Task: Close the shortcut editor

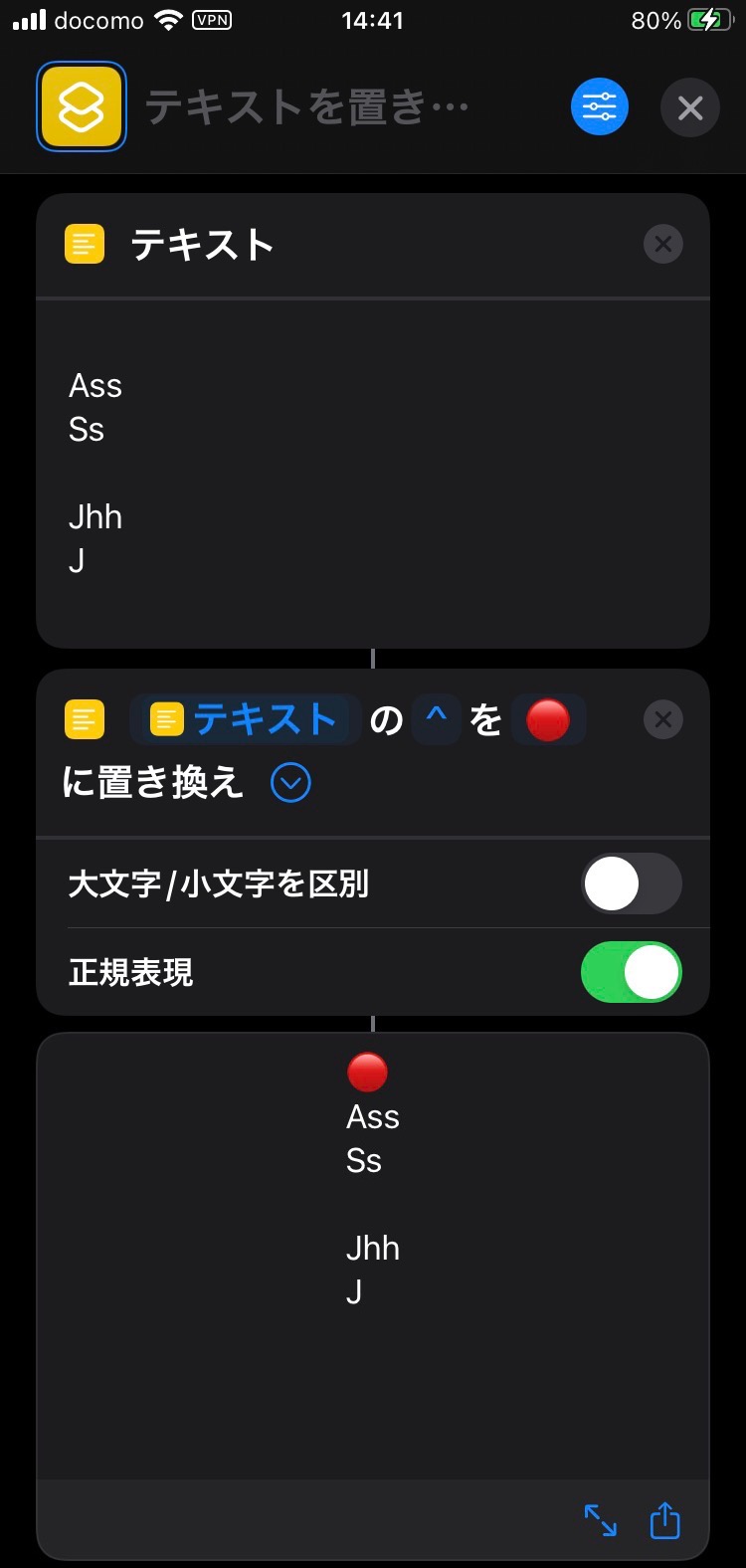Action: (689, 107)
